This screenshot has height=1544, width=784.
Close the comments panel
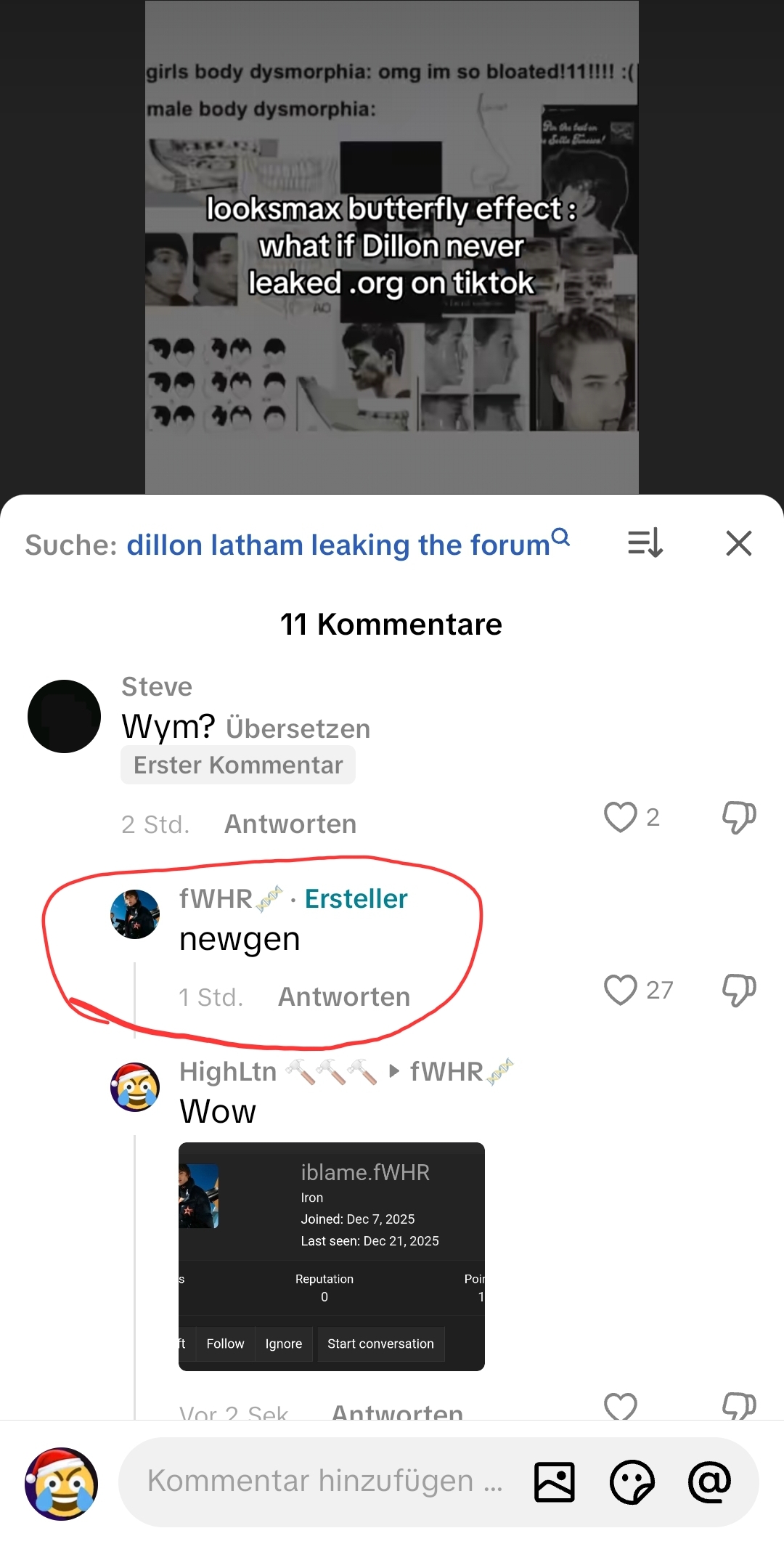click(738, 543)
